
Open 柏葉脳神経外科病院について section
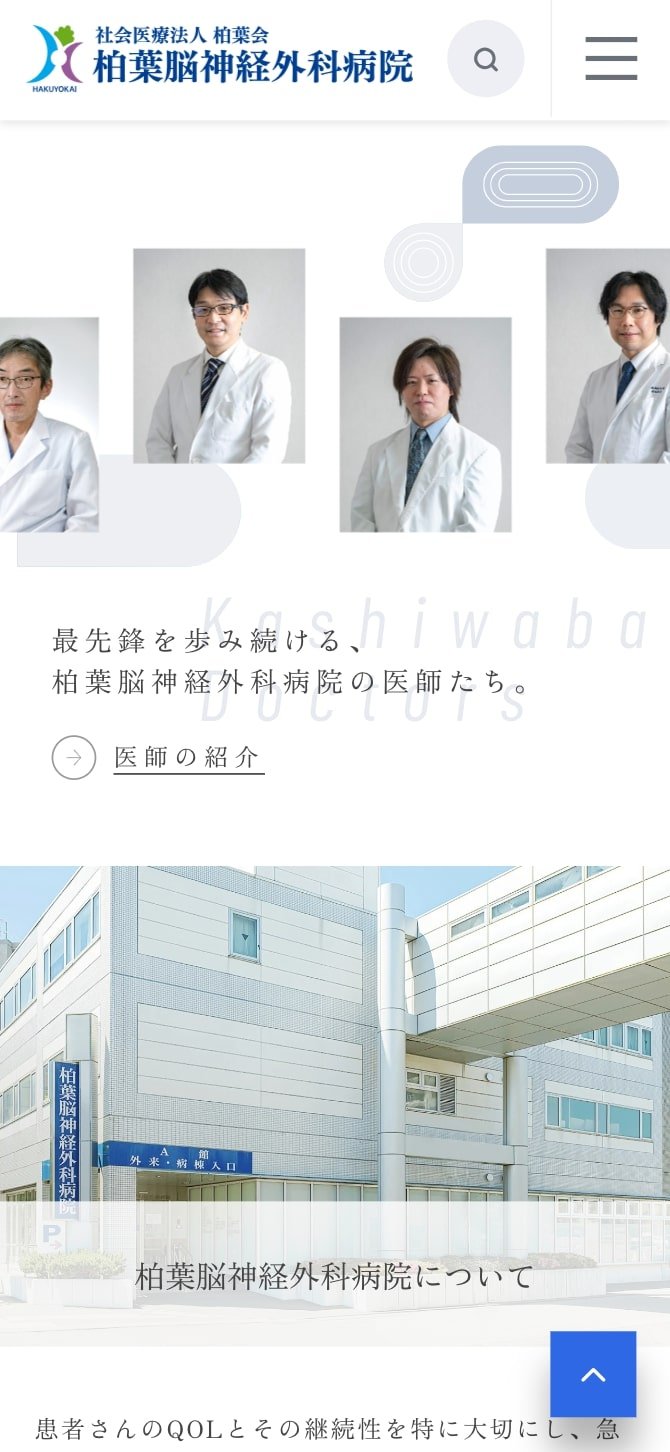[334, 1277]
